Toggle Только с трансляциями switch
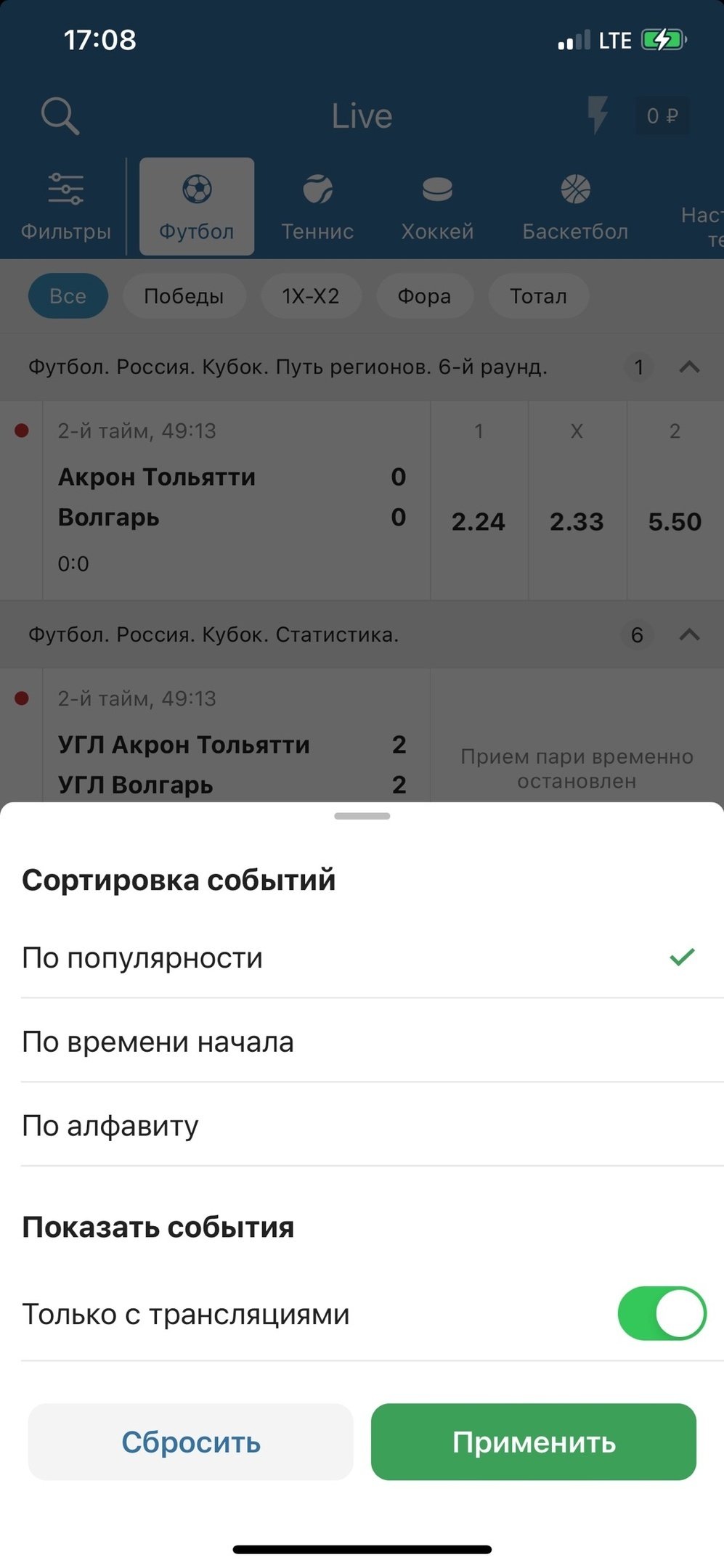Image resolution: width=724 pixels, height=1568 pixels. 661,1313
